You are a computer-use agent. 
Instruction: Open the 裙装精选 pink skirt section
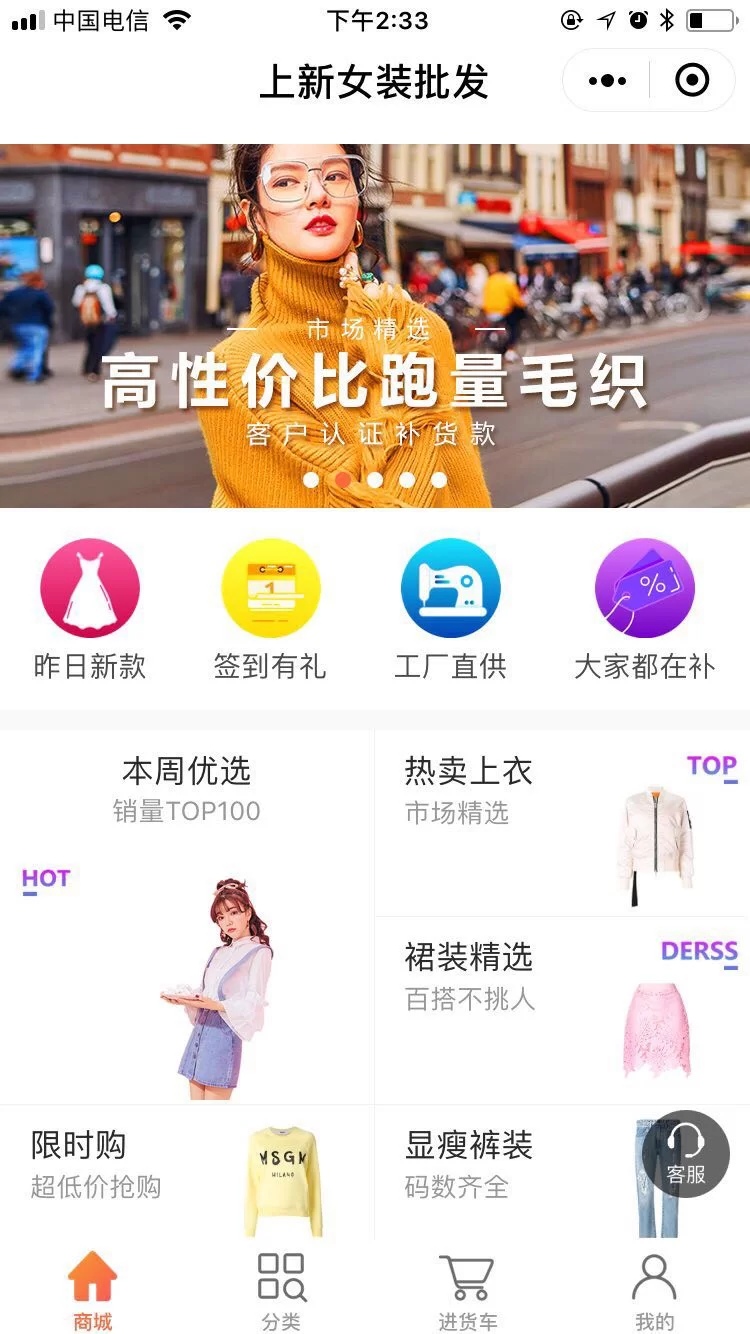click(560, 1010)
